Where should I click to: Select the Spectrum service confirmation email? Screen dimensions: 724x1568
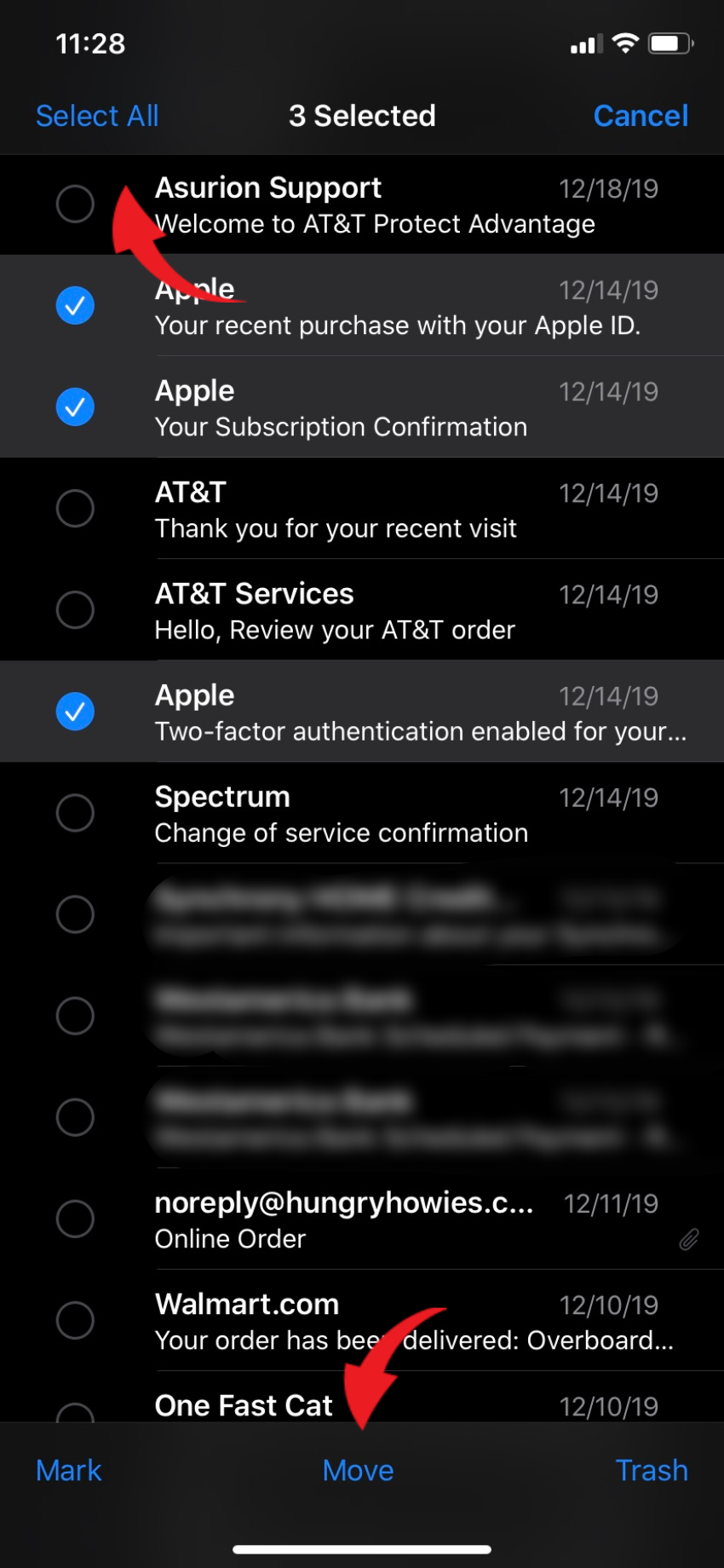pyautogui.click(x=75, y=812)
